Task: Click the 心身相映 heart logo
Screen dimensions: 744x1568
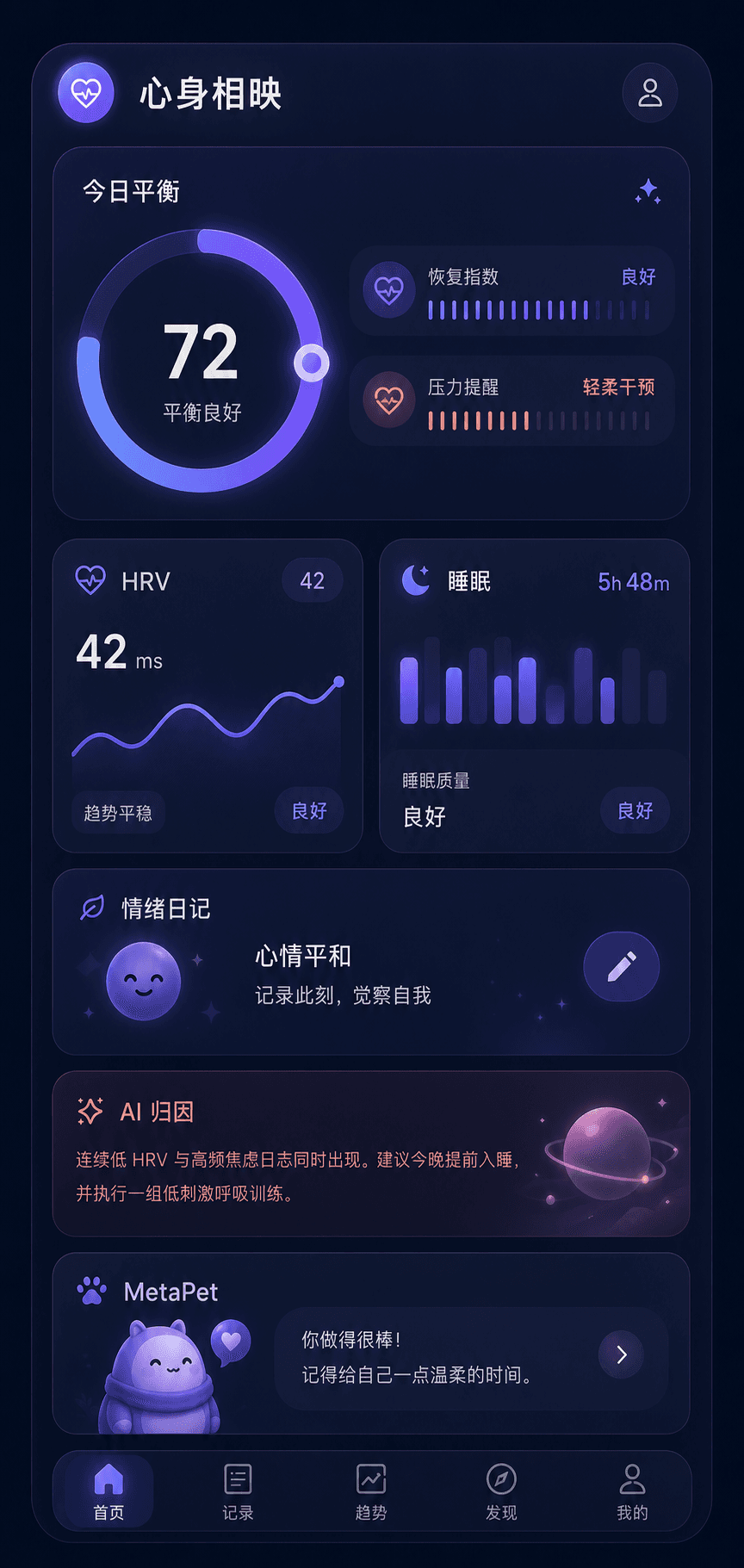Action: [x=84, y=93]
